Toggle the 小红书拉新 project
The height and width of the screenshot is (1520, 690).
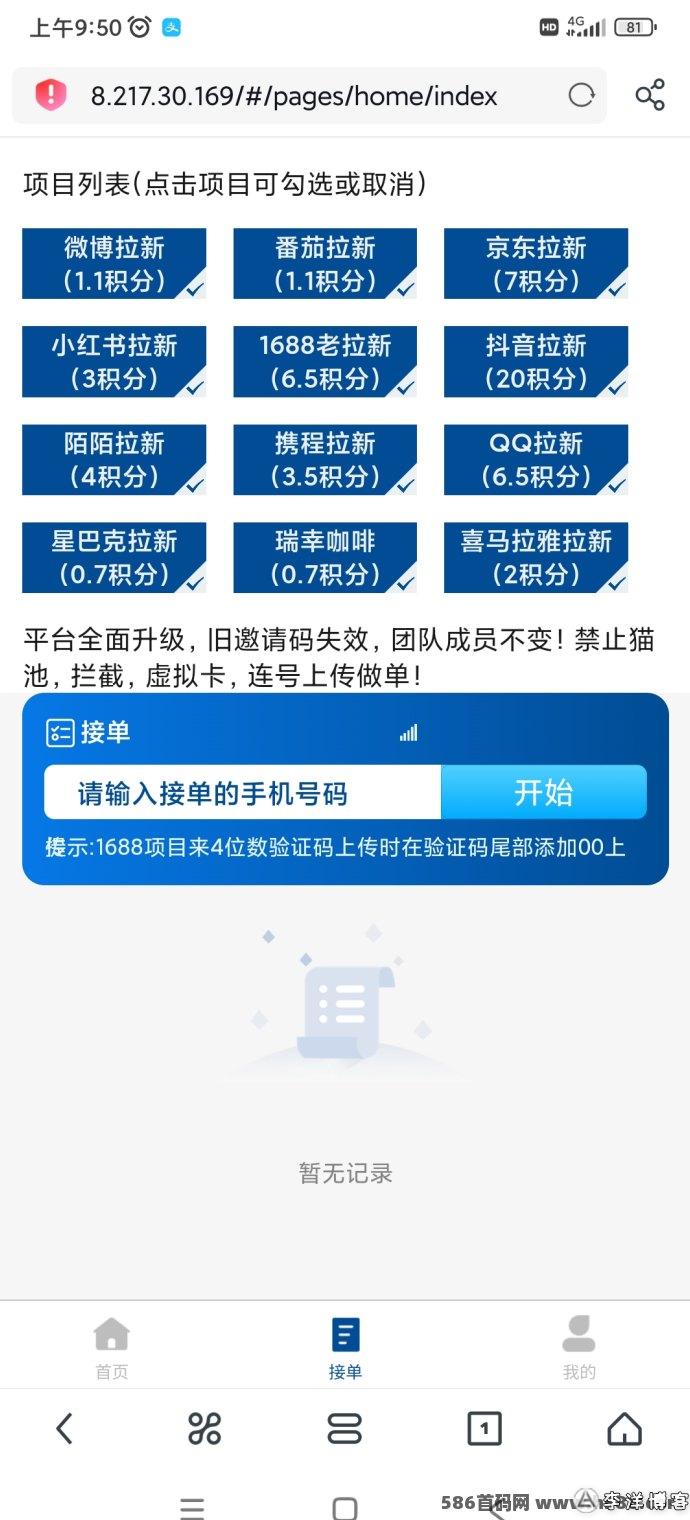pyautogui.click(x=114, y=362)
